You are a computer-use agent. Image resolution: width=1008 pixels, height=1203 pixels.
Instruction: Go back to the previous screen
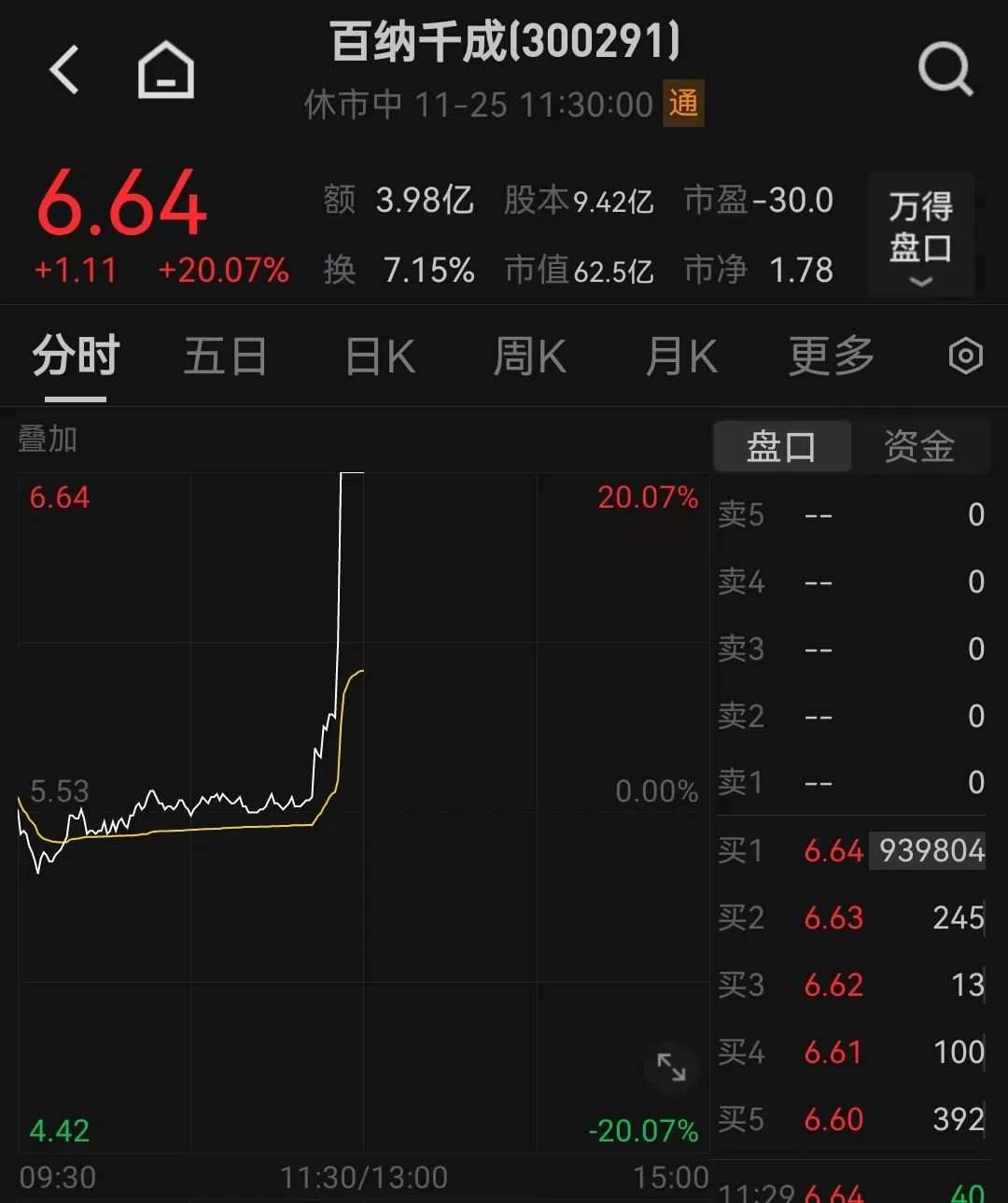coord(65,70)
